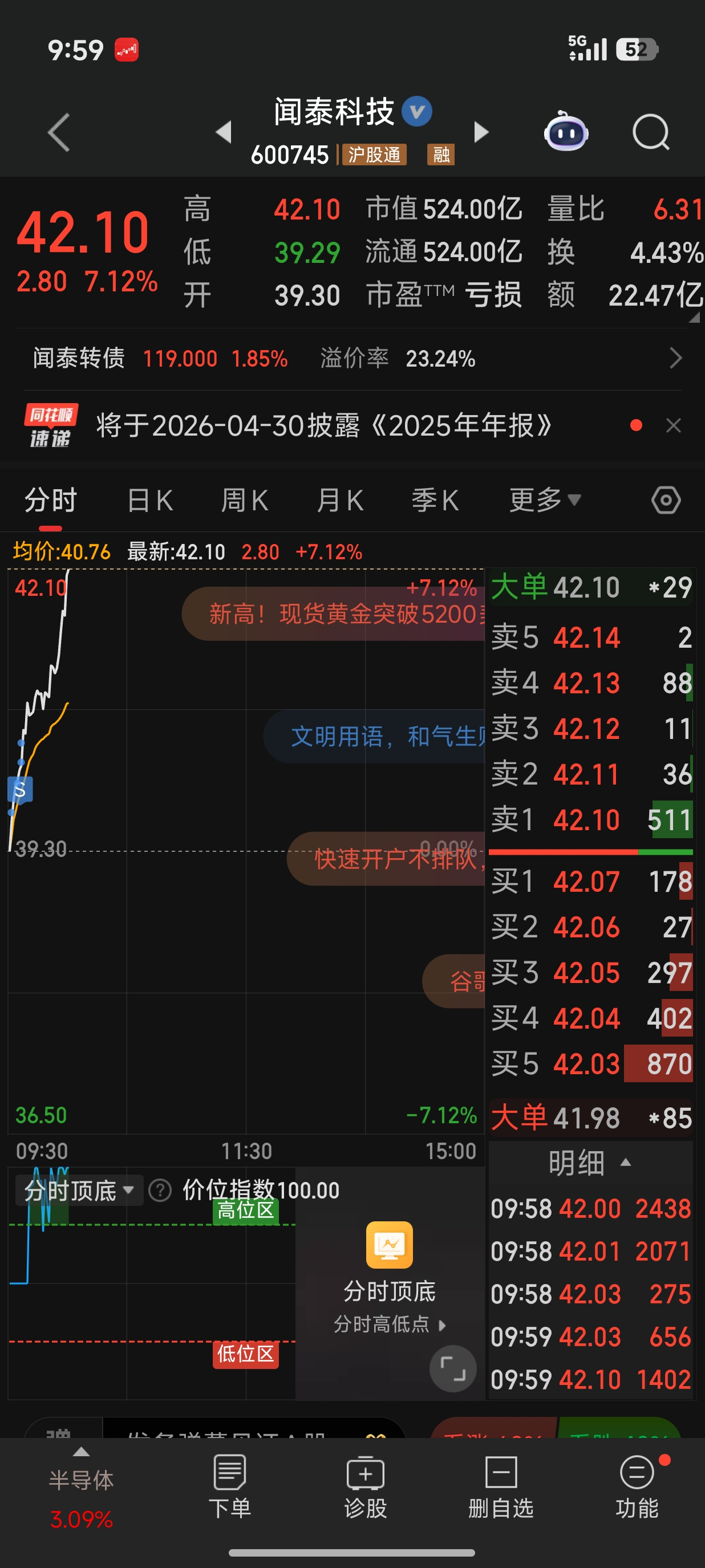
Task: Switch to the next stock with right triangle
Action: coord(481,132)
